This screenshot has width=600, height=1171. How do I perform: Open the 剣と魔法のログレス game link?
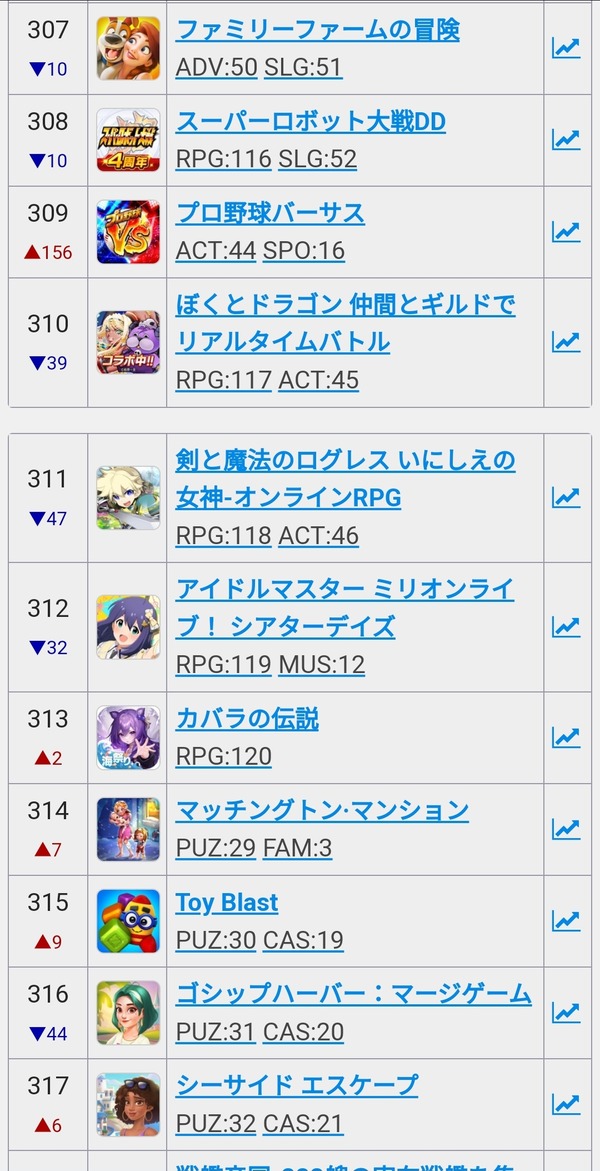(x=345, y=479)
